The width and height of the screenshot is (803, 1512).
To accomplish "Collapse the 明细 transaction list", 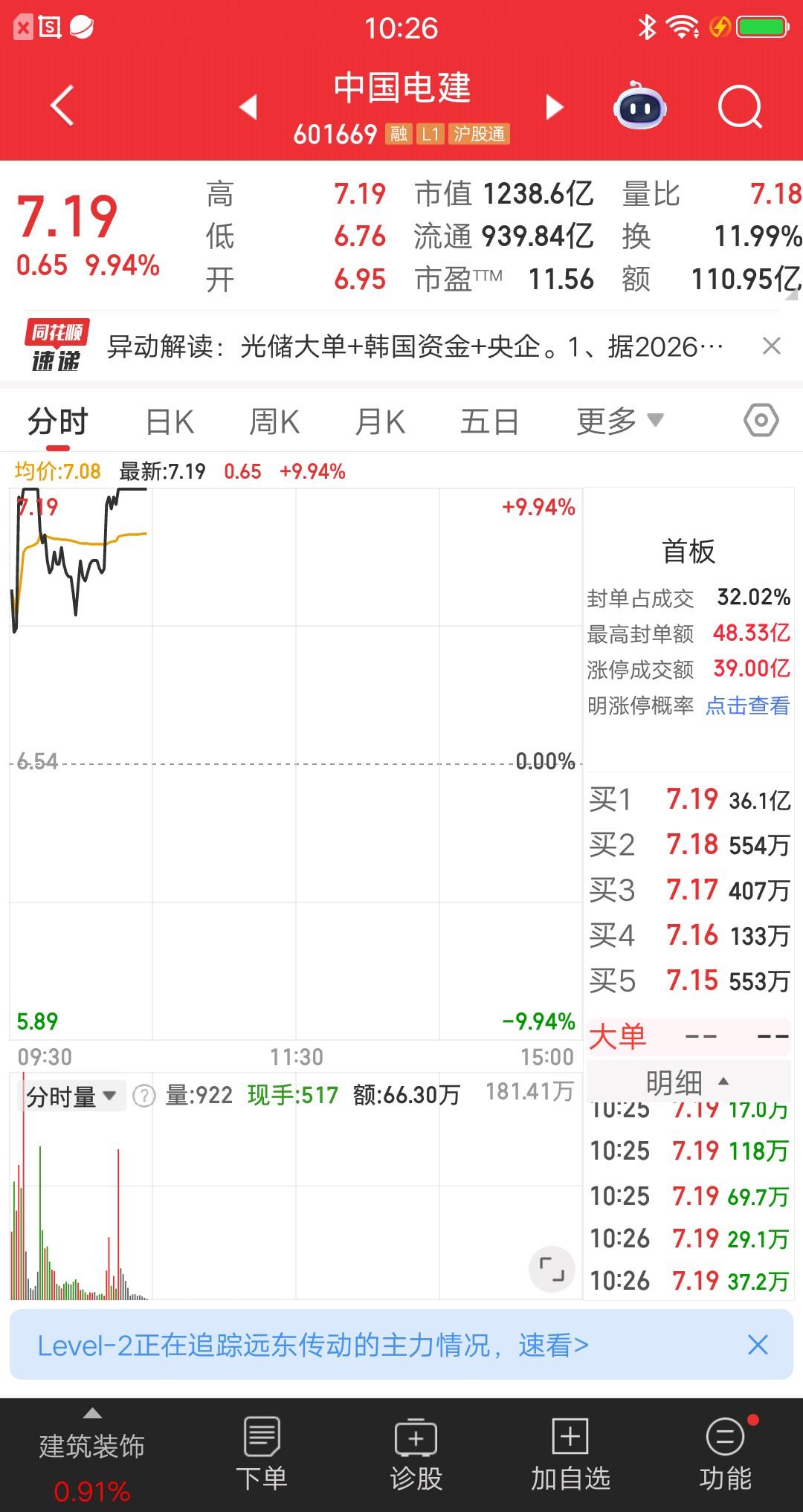I will click(x=688, y=1082).
